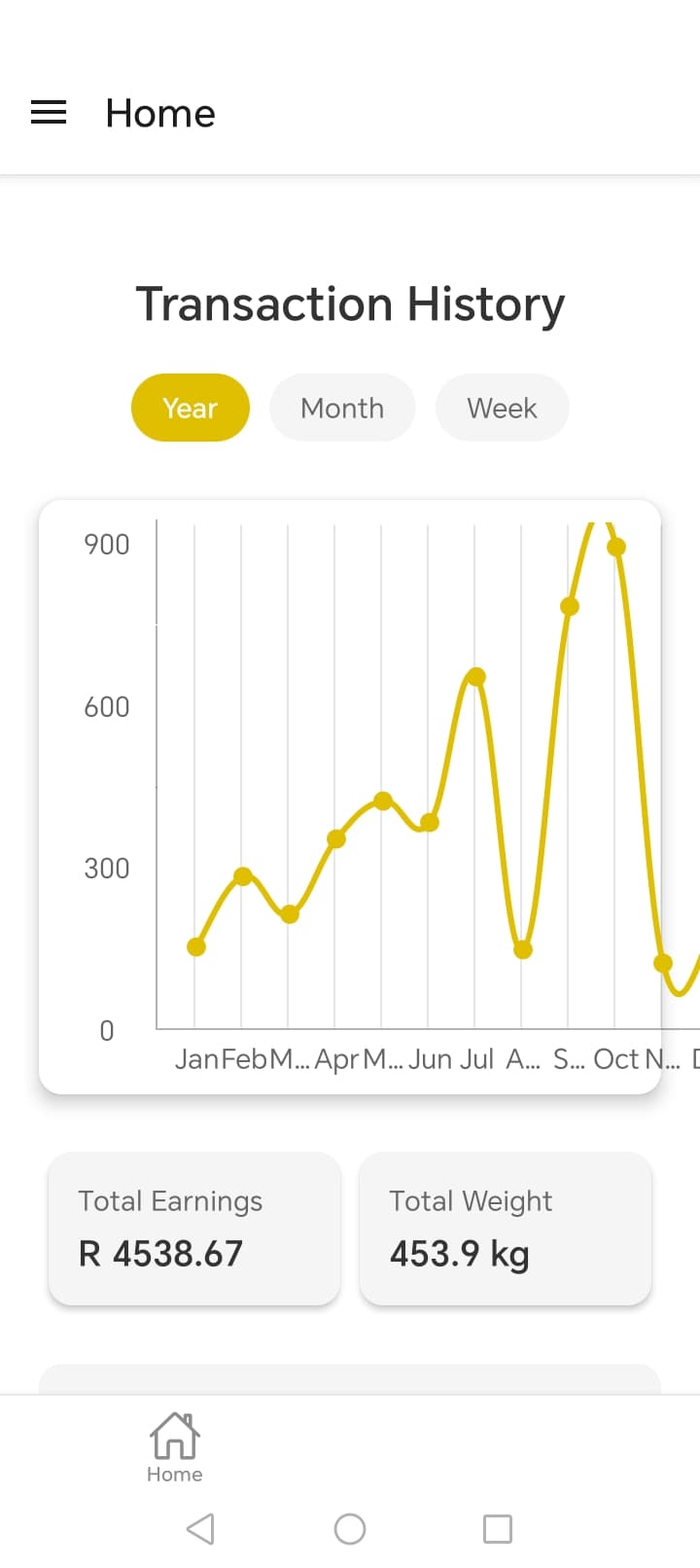The width and height of the screenshot is (700, 1568).
Task: Tap the January data point on the line chart
Action: (197, 945)
